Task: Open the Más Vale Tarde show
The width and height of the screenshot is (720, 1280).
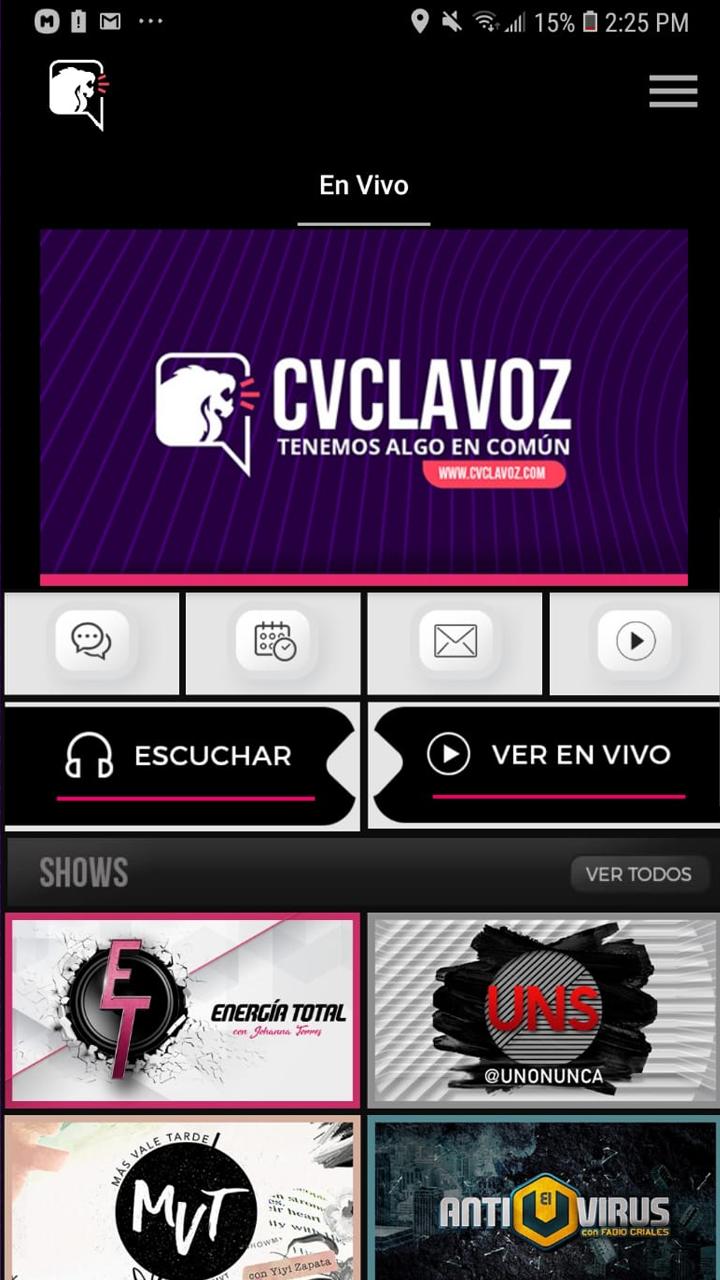Action: point(182,1200)
